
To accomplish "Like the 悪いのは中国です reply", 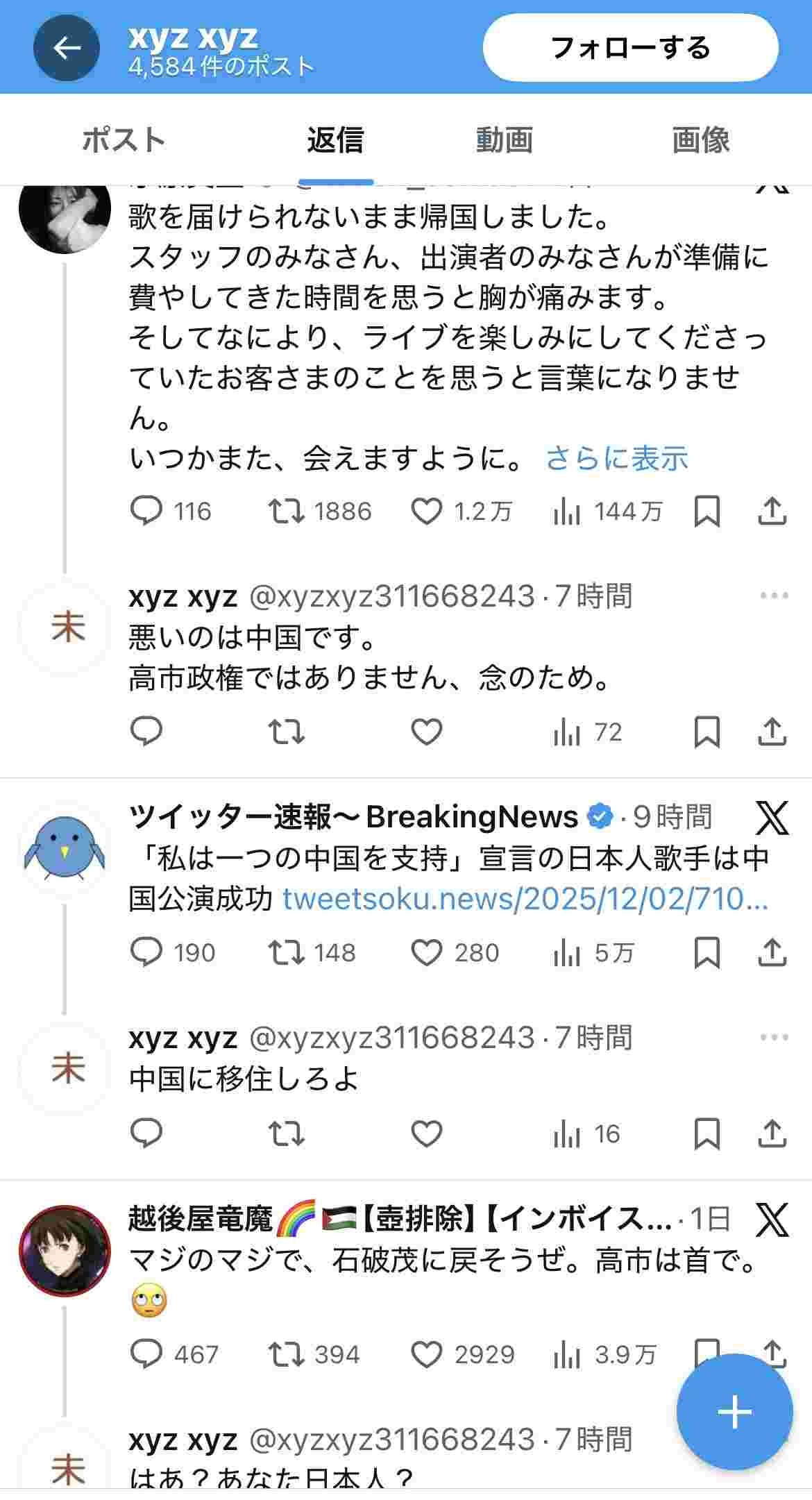I will pos(426,732).
